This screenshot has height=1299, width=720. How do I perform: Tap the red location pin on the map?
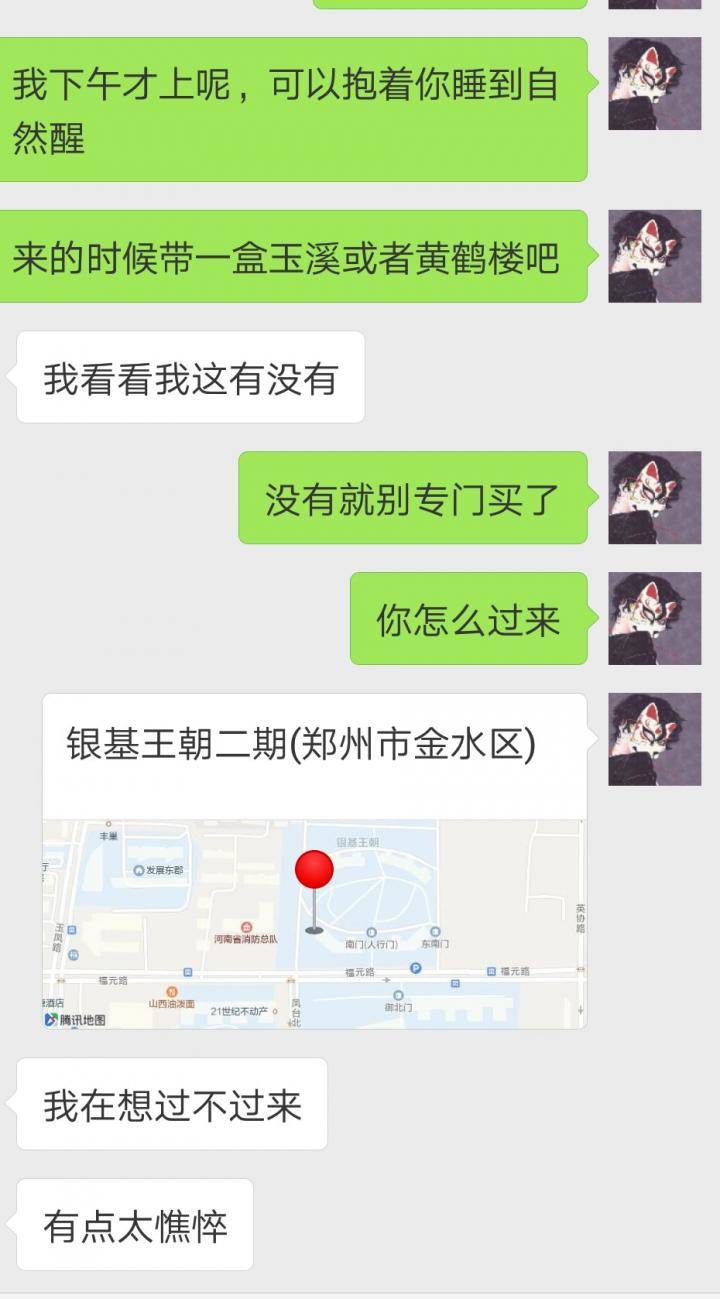point(314,867)
